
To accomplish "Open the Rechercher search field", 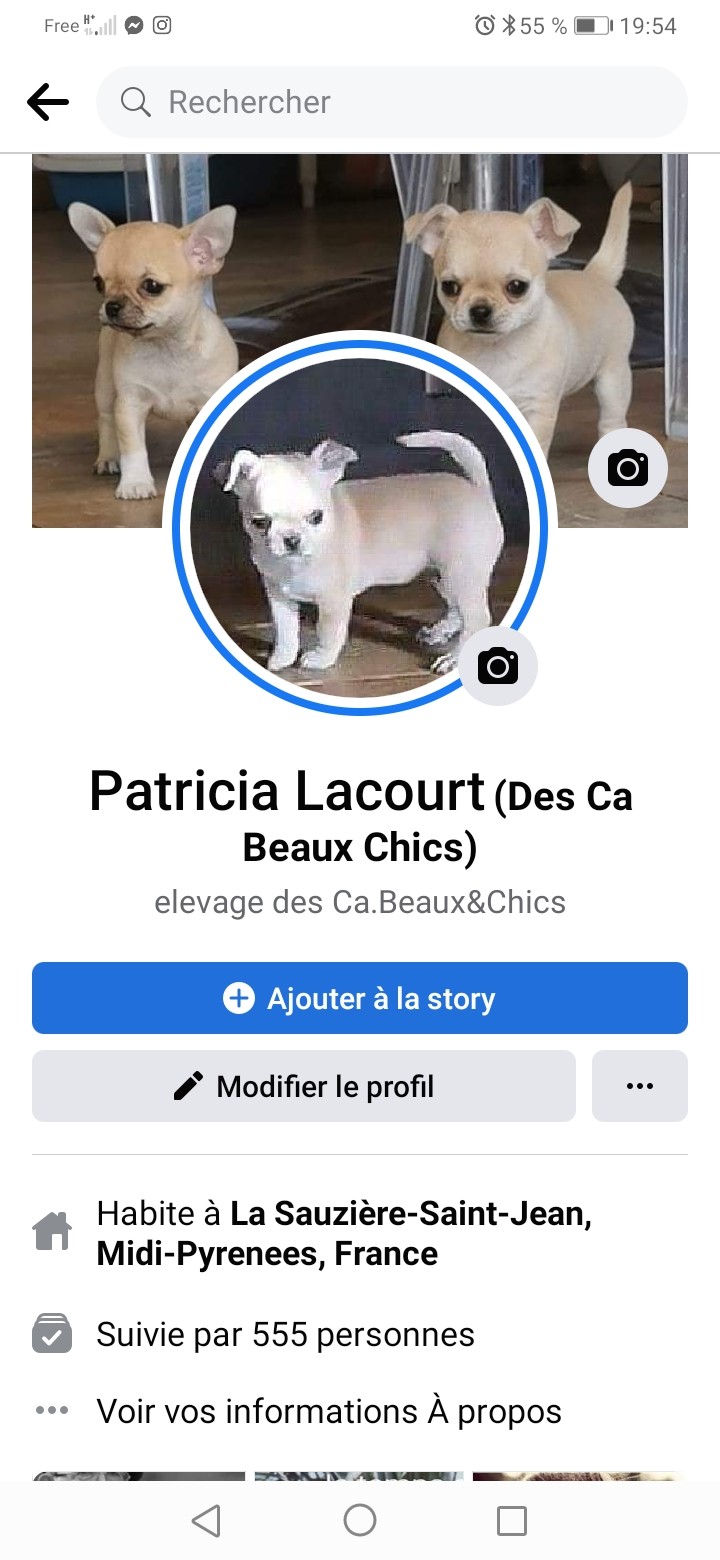I will tap(391, 102).
